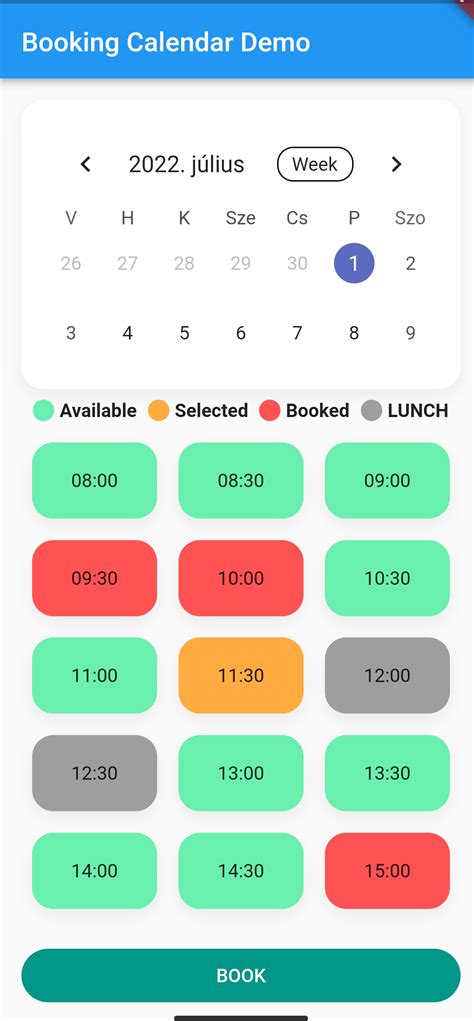Choose date 5 in the calendar
Viewport: 474px width, 1021px height.
pyautogui.click(x=184, y=333)
